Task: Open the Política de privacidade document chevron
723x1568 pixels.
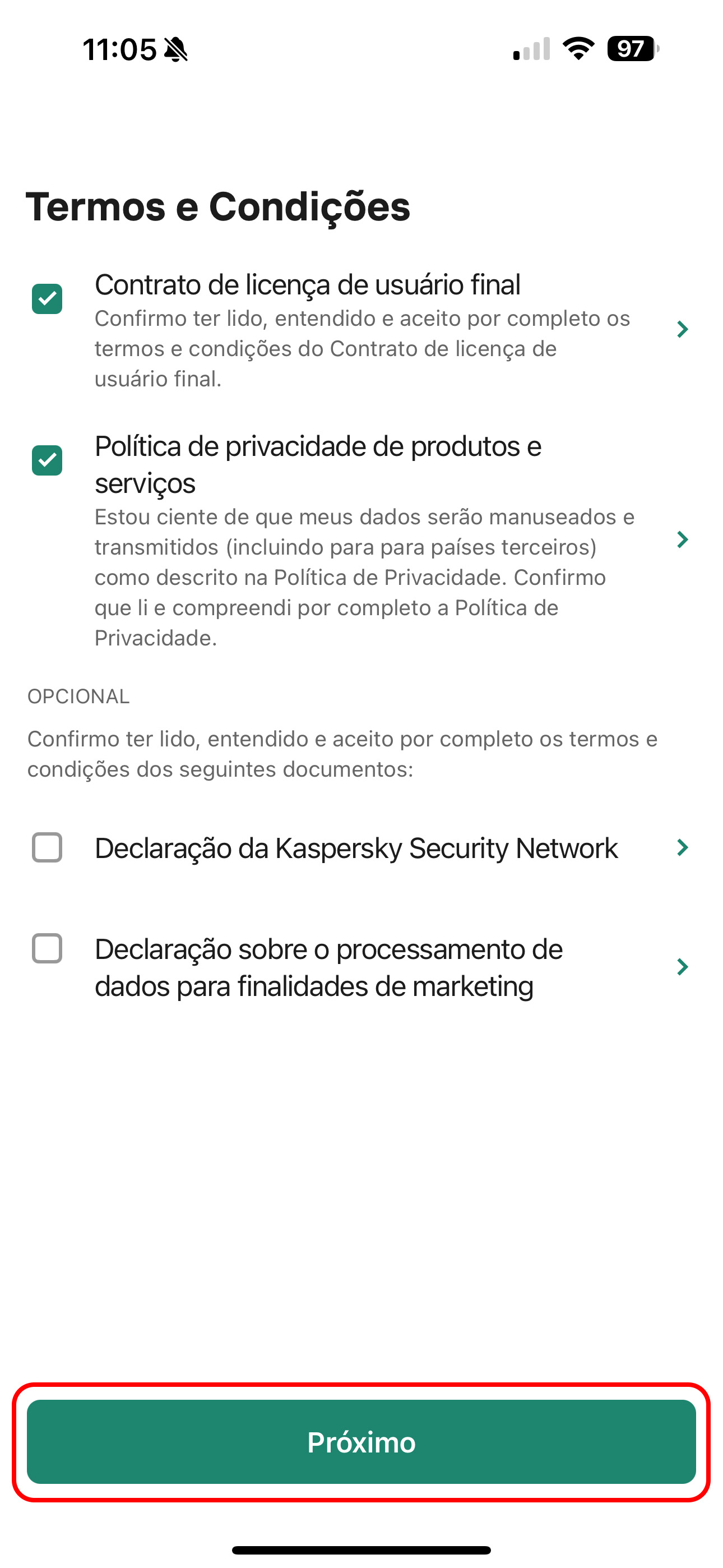Action: [682, 539]
